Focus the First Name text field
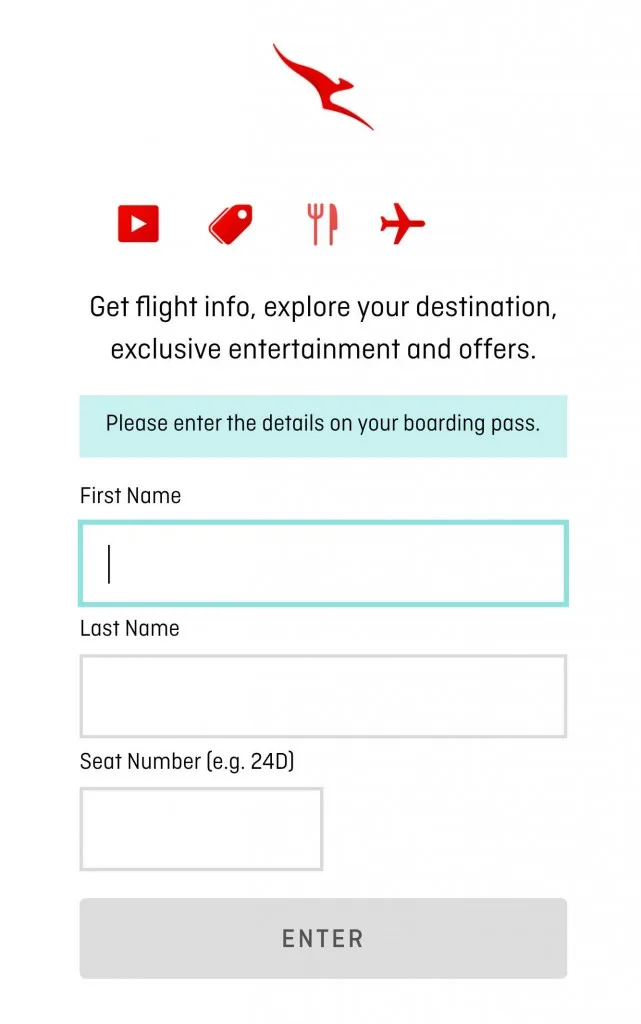641x1024 pixels. click(323, 563)
